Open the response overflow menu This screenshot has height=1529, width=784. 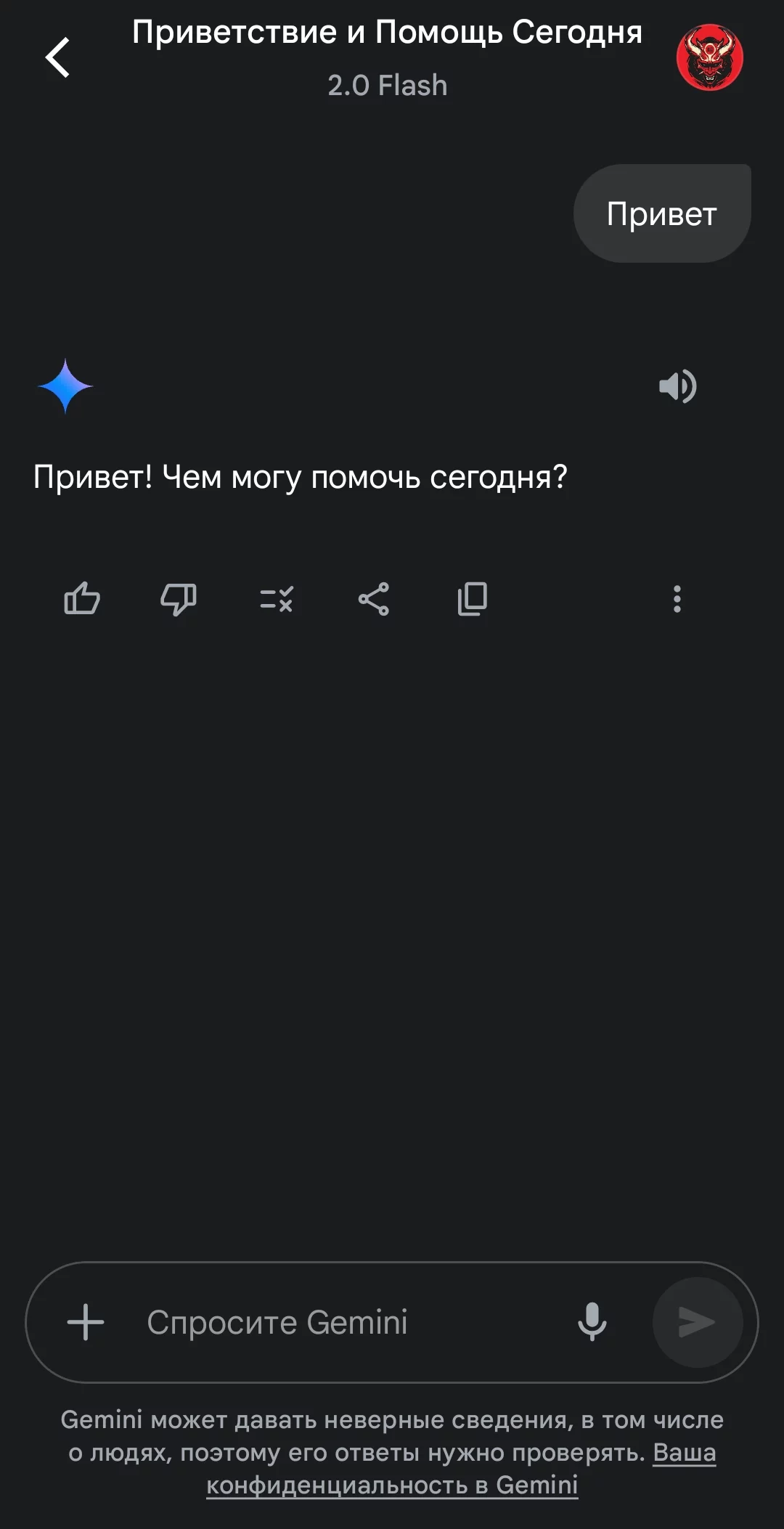point(677,599)
